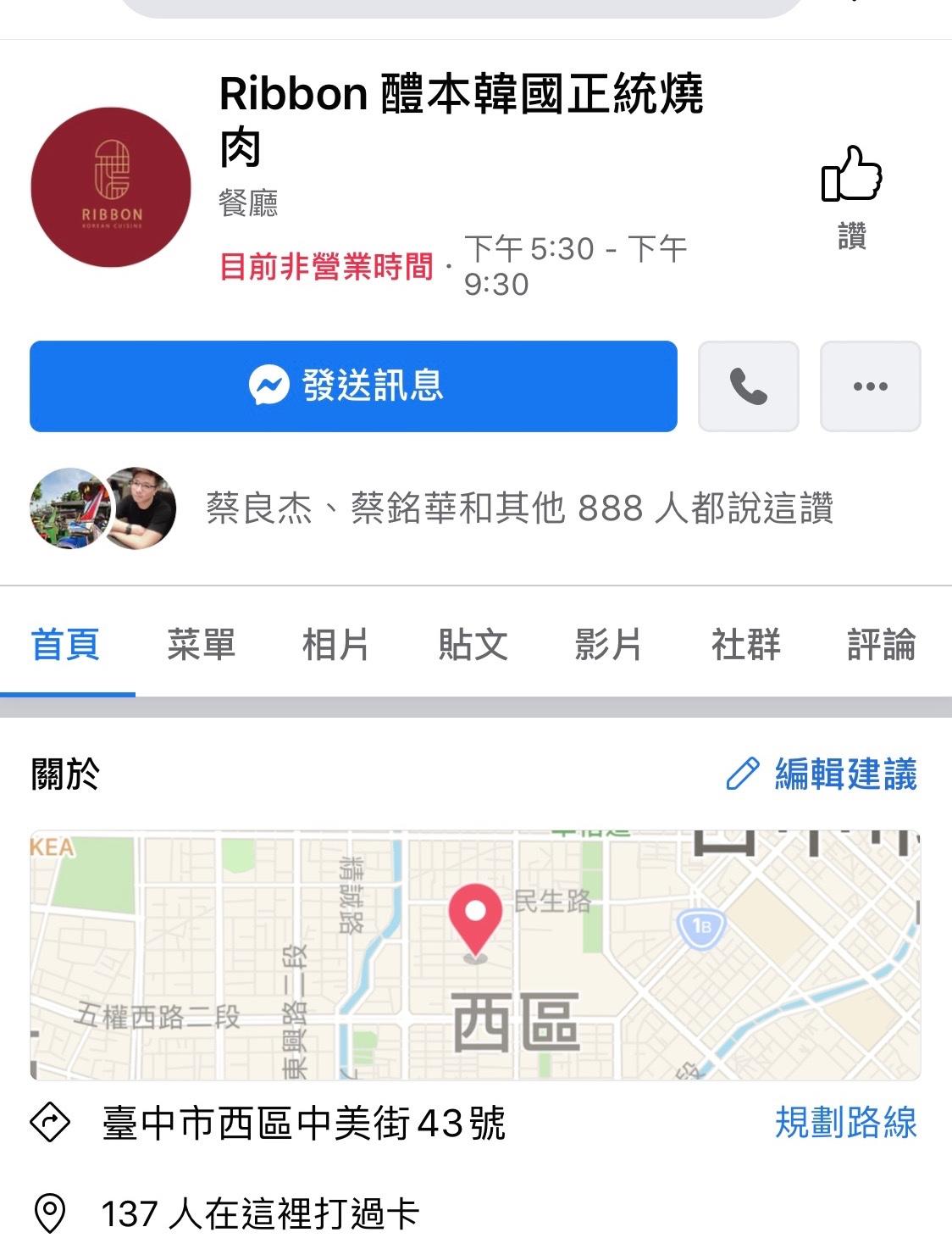Open the 相片 tab
The height and width of the screenshot is (1238, 952).
tap(336, 645)
